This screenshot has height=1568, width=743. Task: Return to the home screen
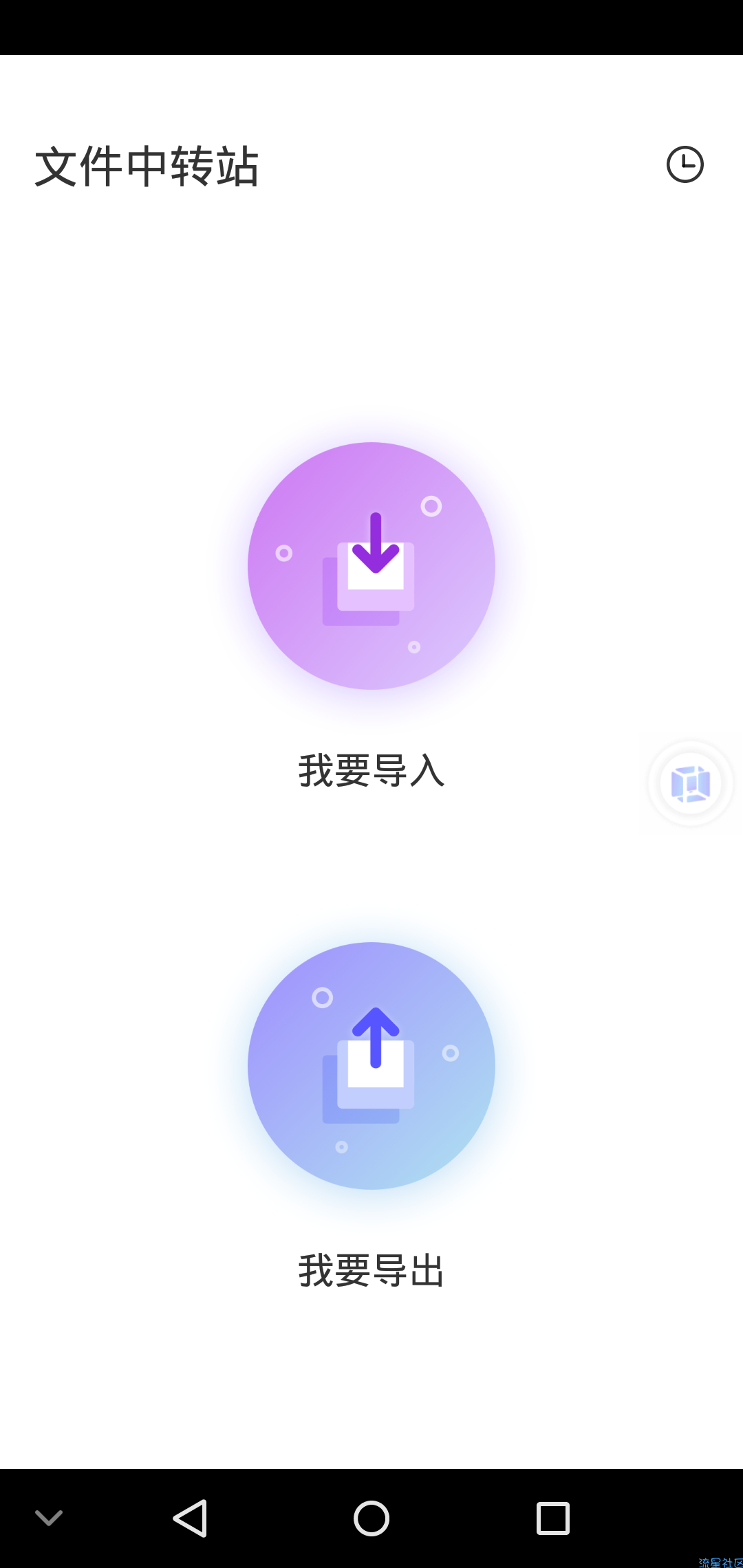click(x=371, y=1518)
